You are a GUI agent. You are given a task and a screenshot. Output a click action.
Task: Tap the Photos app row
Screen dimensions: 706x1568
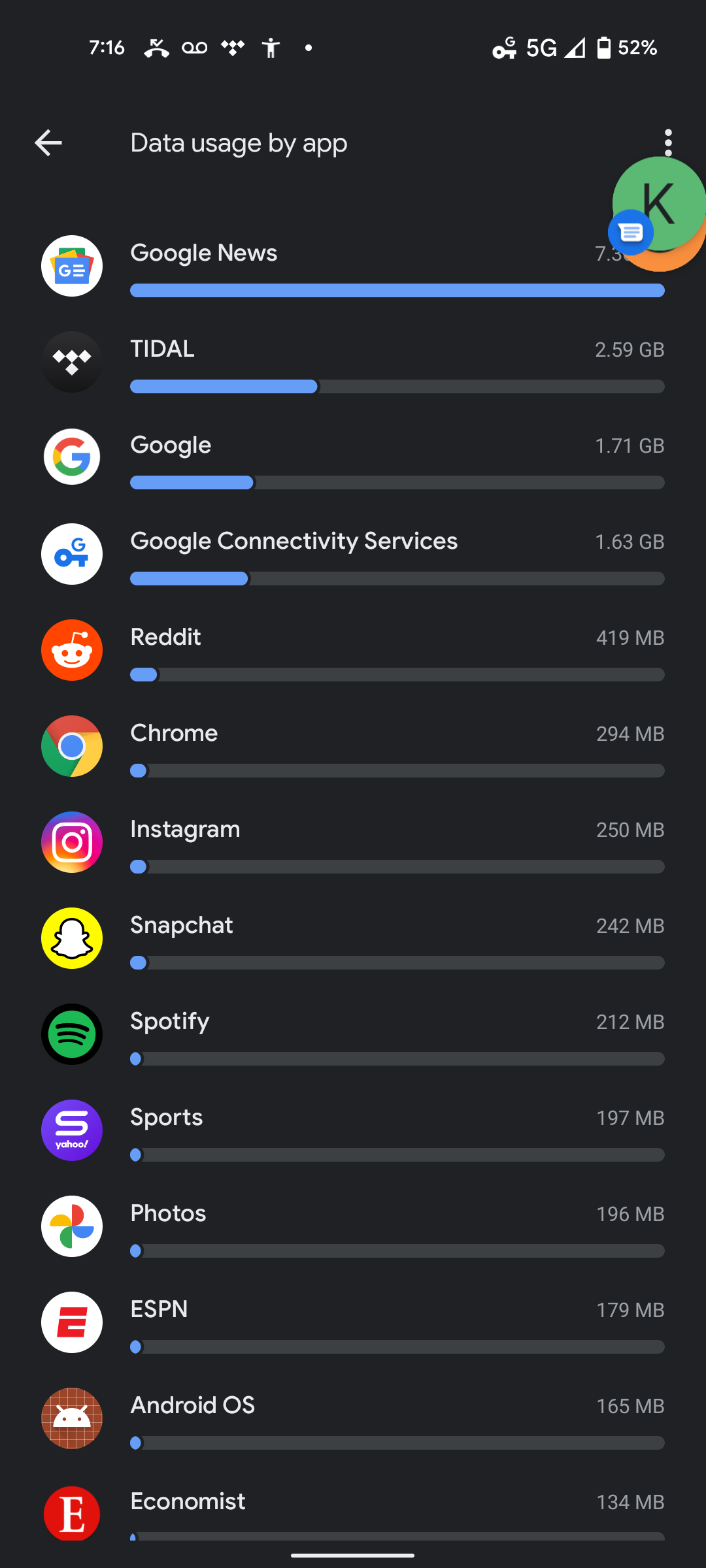[353, 1226]
